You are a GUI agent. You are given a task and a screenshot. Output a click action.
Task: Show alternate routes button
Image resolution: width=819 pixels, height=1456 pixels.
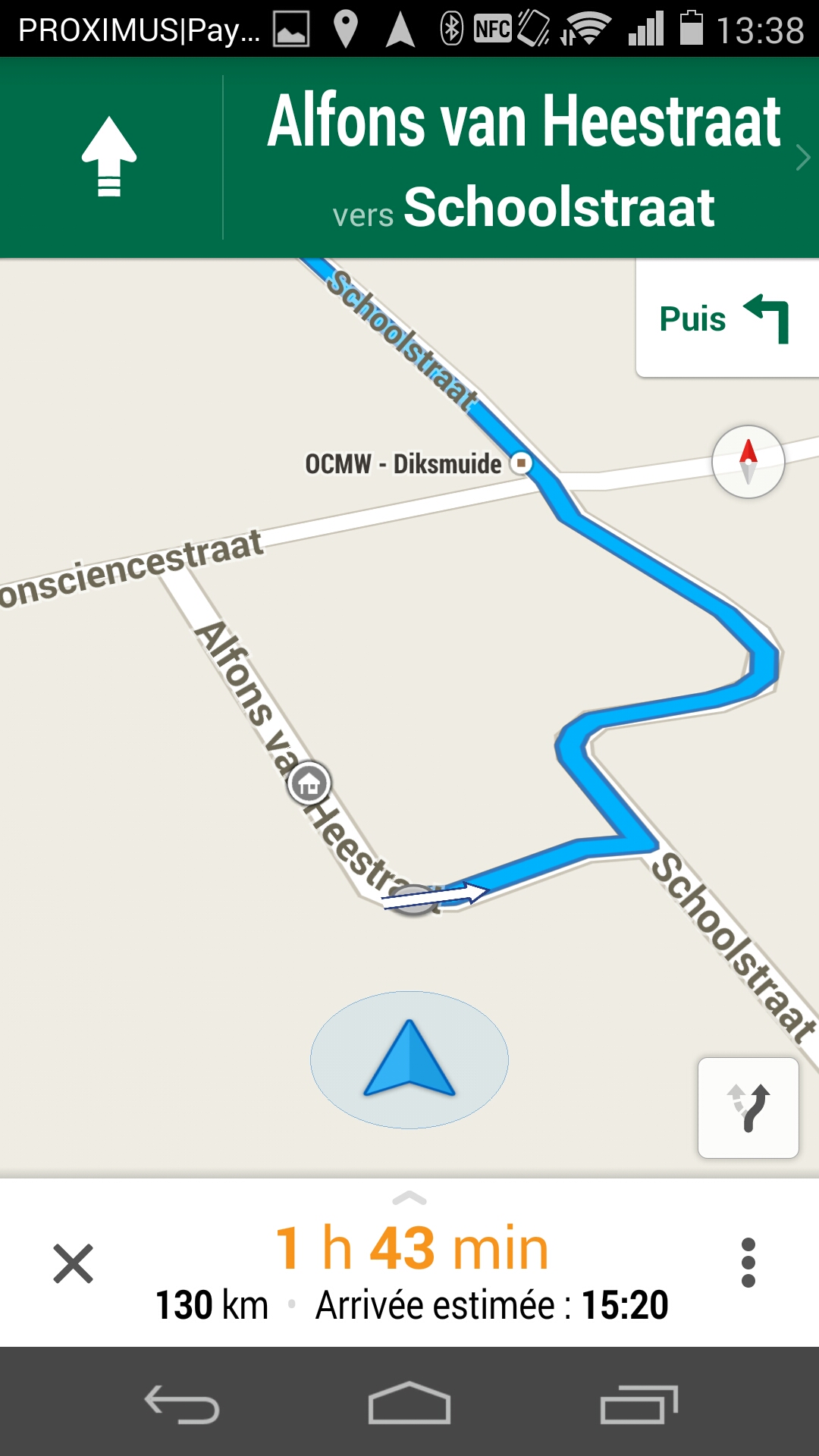tap(748, 1108)
